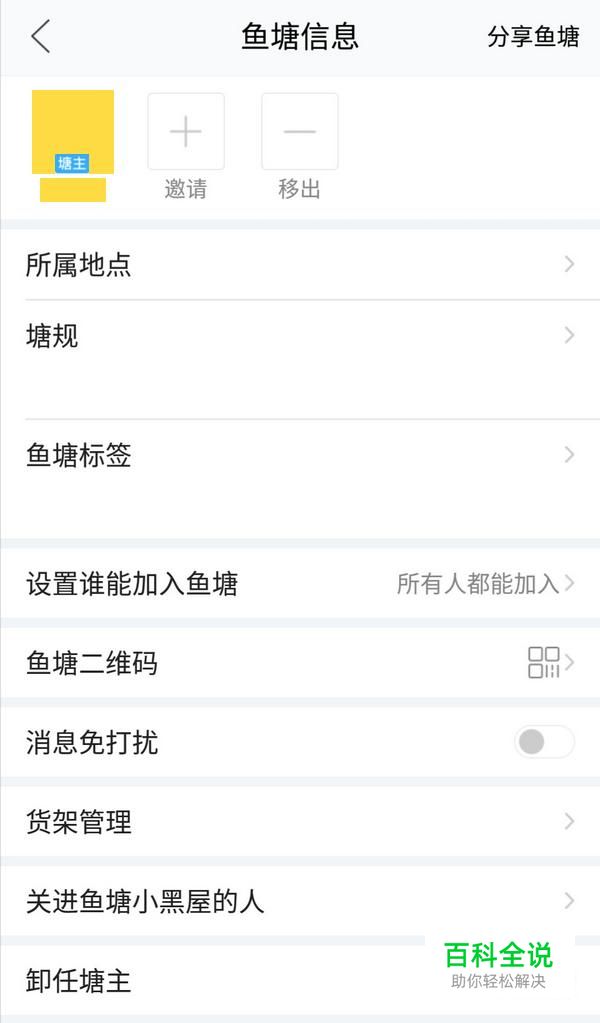The image size is (600, 1023).
Task: Open the 鱼塘二维码 row
Action: point(300,663)
